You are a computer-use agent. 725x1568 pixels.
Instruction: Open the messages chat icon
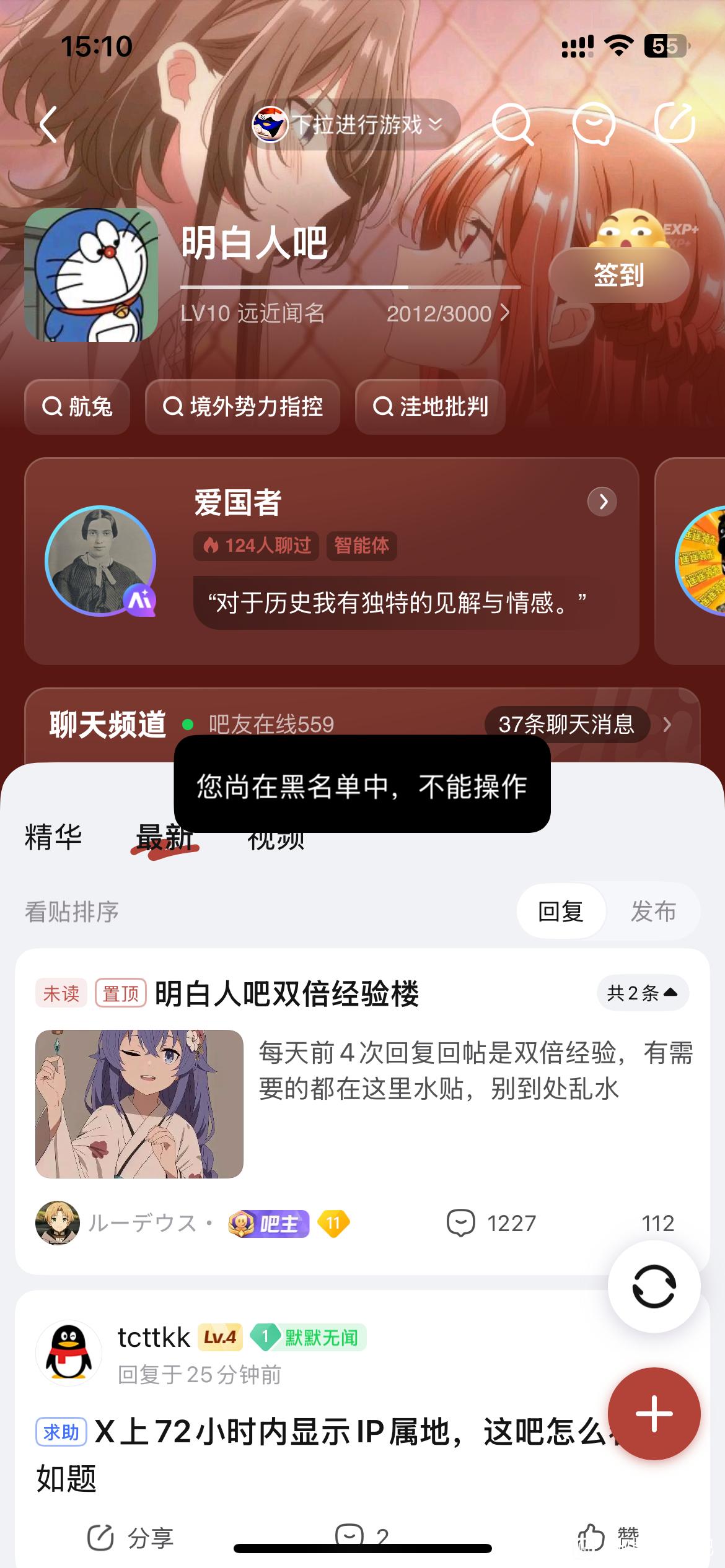click(x=593, y=124)
